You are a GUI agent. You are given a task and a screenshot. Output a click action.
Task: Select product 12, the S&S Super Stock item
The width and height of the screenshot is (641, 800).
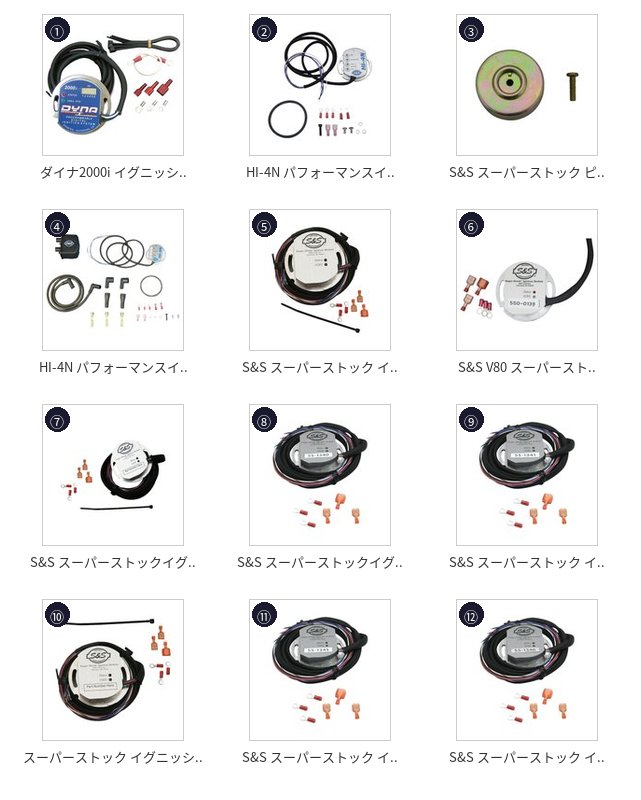[x=527, y=670]
